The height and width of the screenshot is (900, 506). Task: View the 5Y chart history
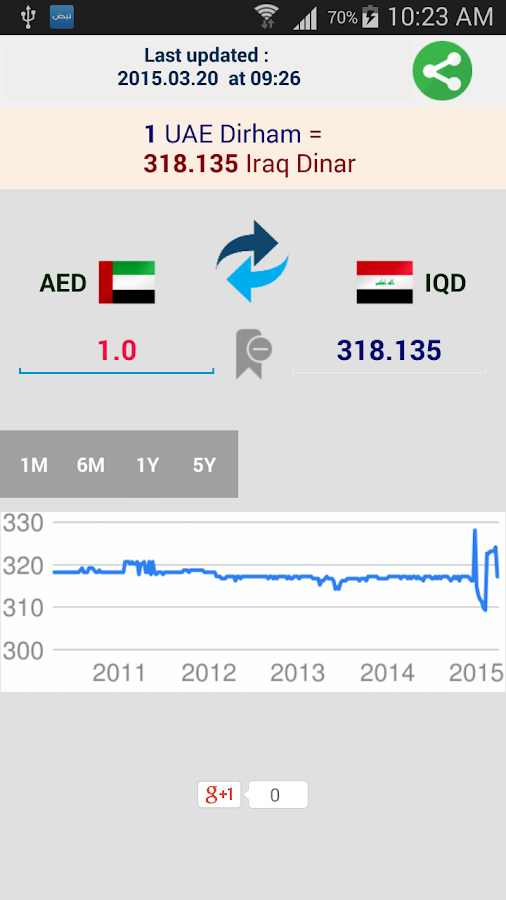point(204,464)
